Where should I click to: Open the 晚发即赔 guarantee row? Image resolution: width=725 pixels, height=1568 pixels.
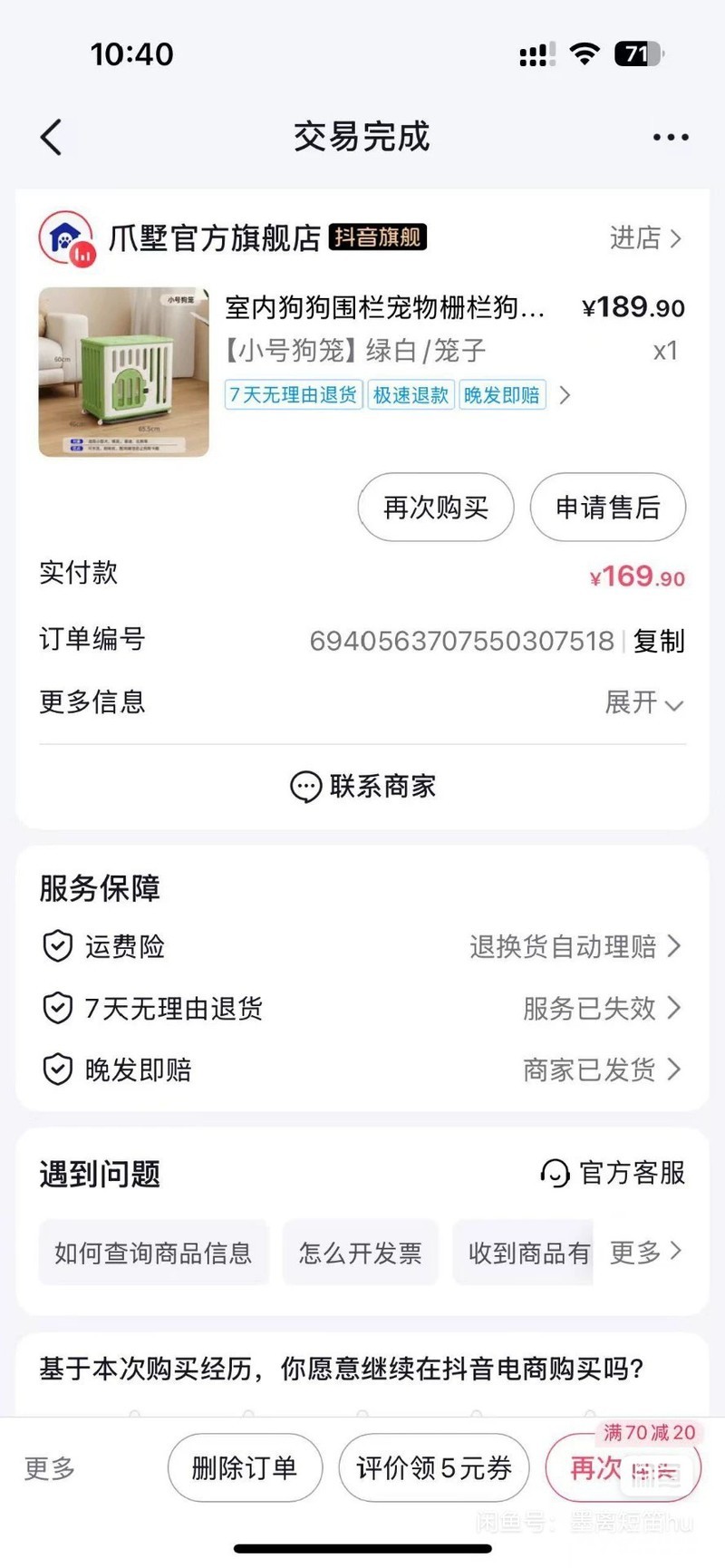coord(362,1070)
